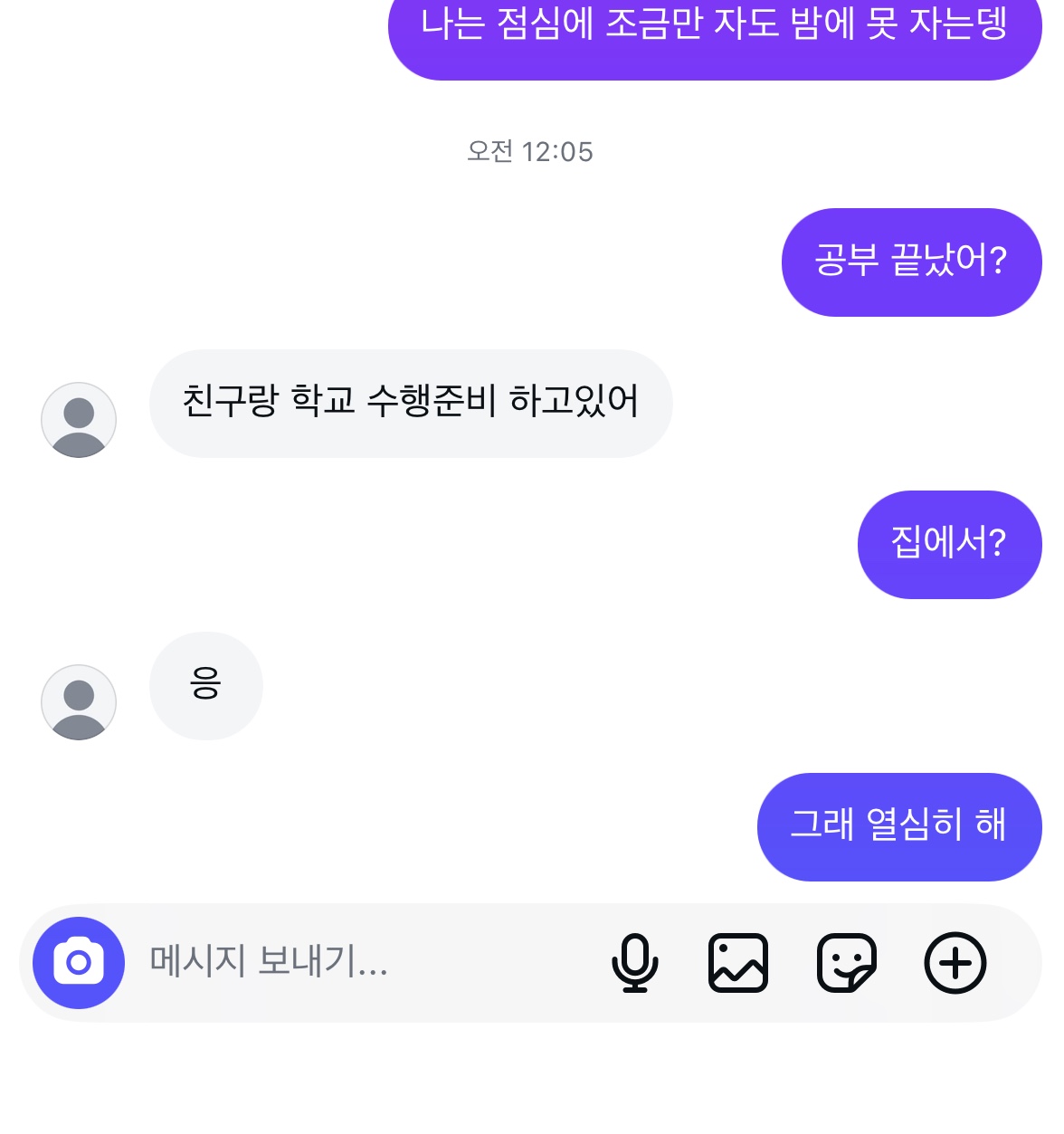Record a voice message with the microphone
This screenshot has width=1064, height=1134.
pyautogui.click(x=635, y=962)
